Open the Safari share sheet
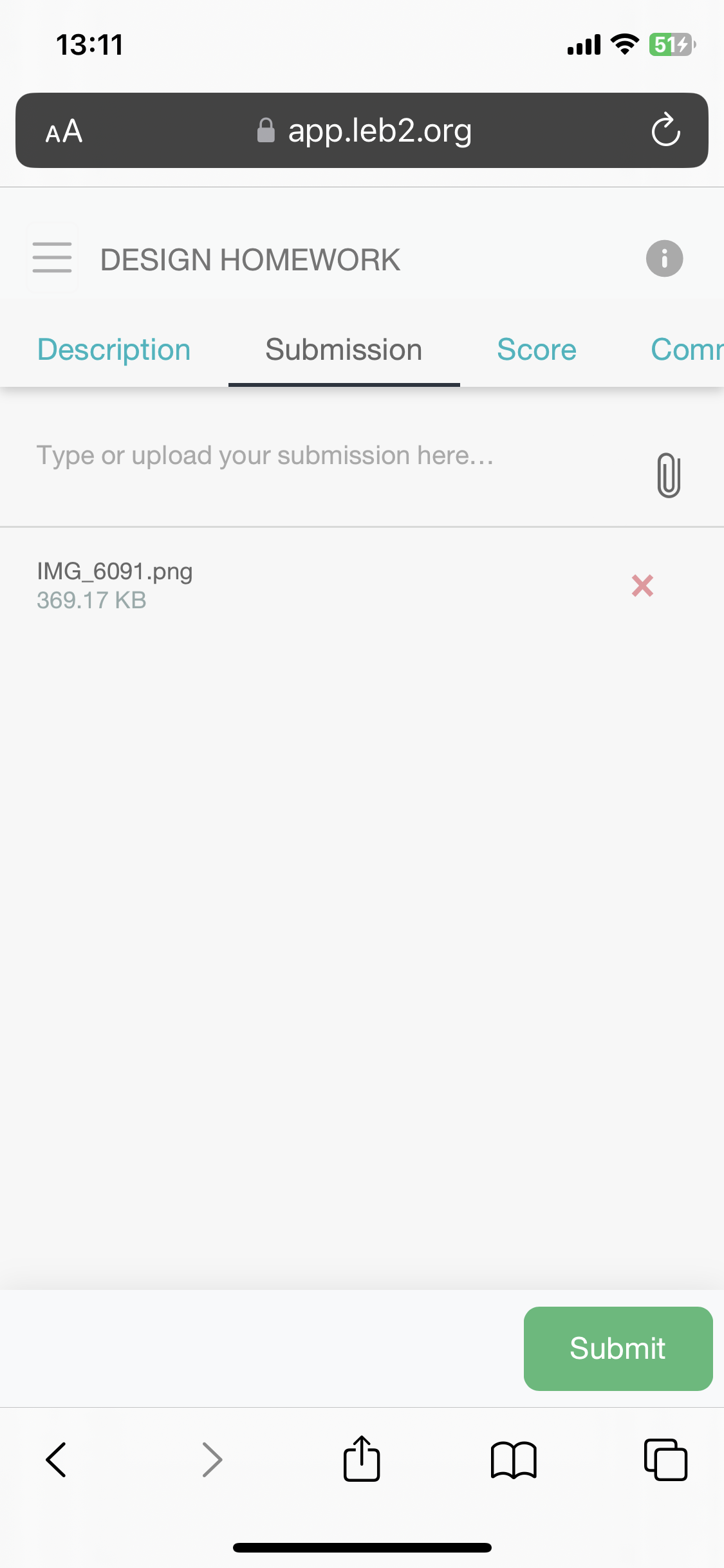This screenshot has height=1568, width=724. point(362,1459)
